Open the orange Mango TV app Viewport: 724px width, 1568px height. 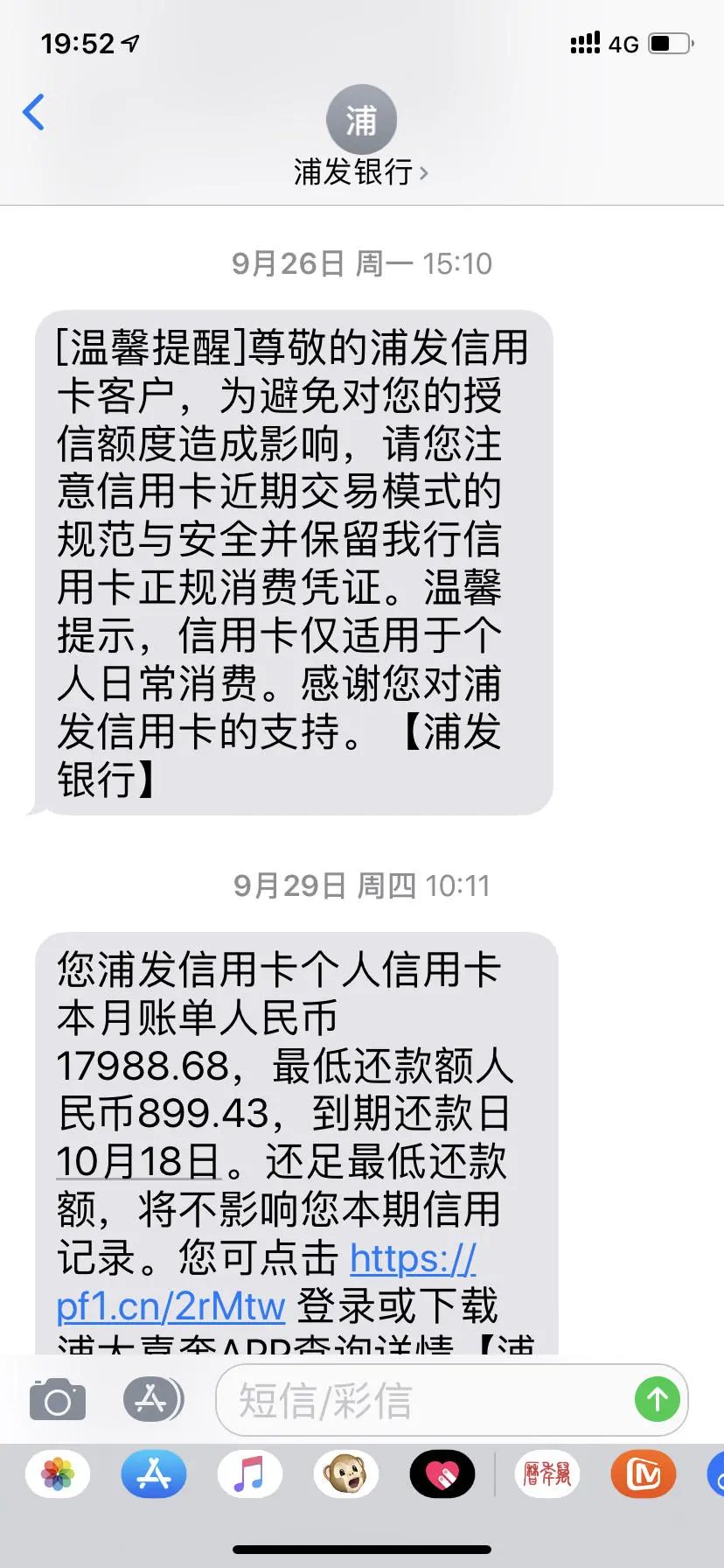click(x=644, y=1474)
